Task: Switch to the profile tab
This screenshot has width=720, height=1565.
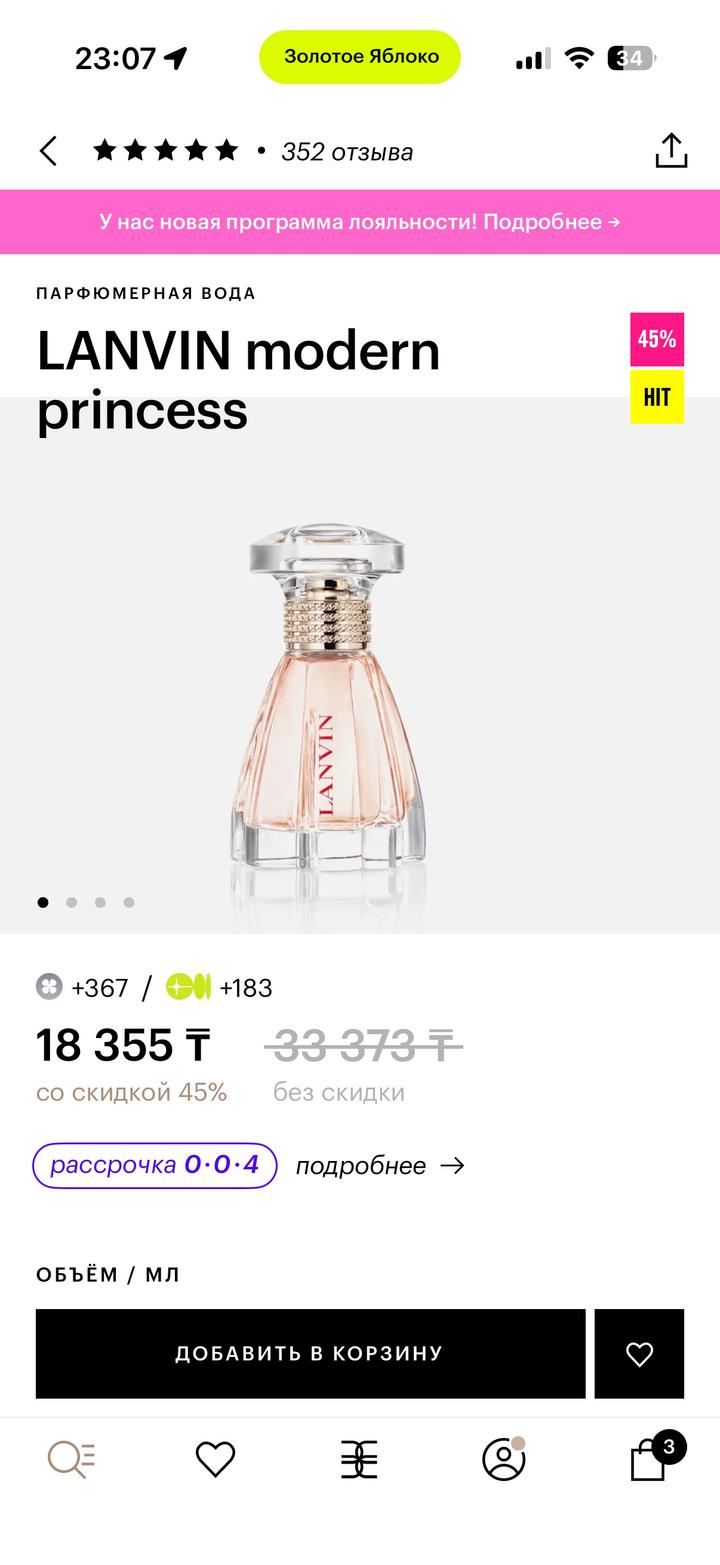Action: 503,1460
